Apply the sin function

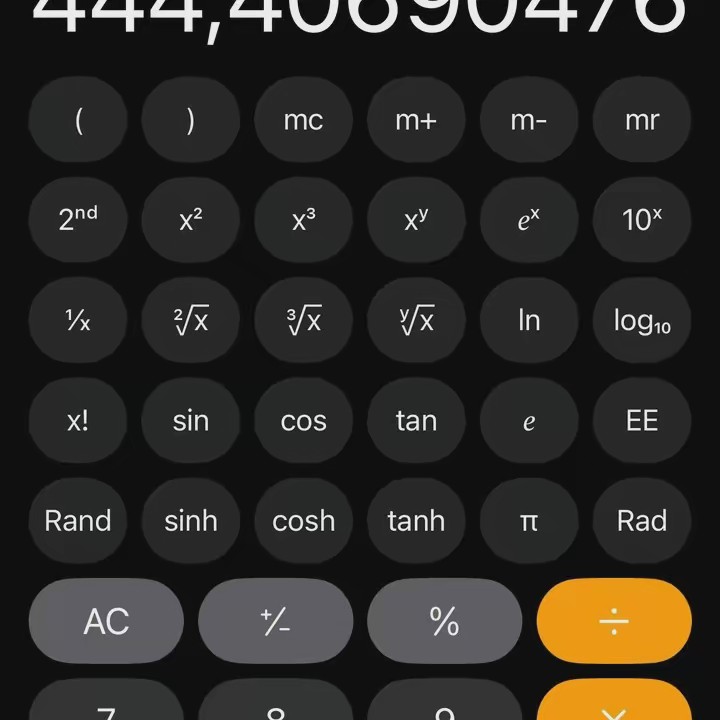pos(191,420)
